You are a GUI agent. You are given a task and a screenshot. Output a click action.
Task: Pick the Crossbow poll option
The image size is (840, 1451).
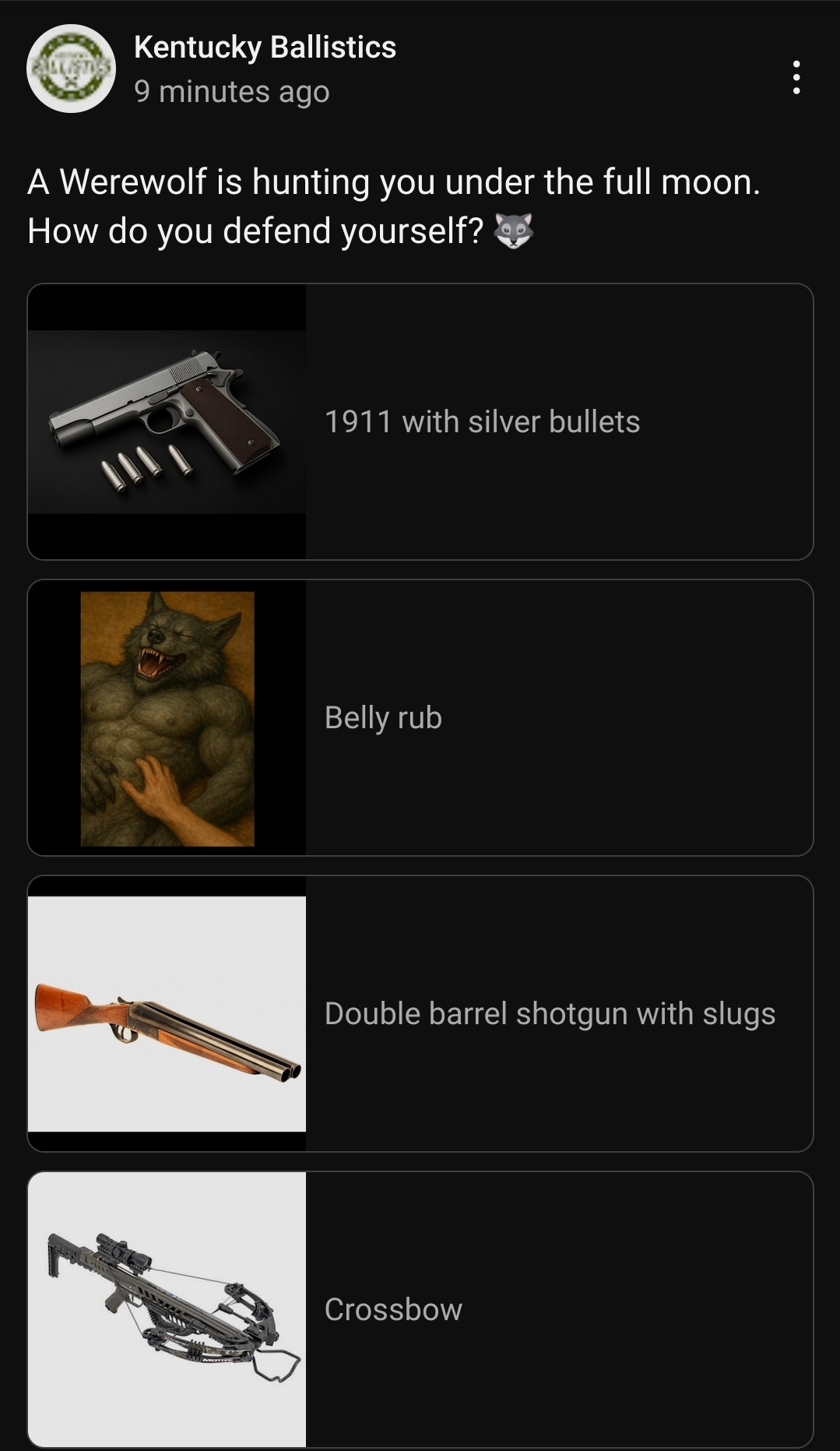[x=393, y=1309]
